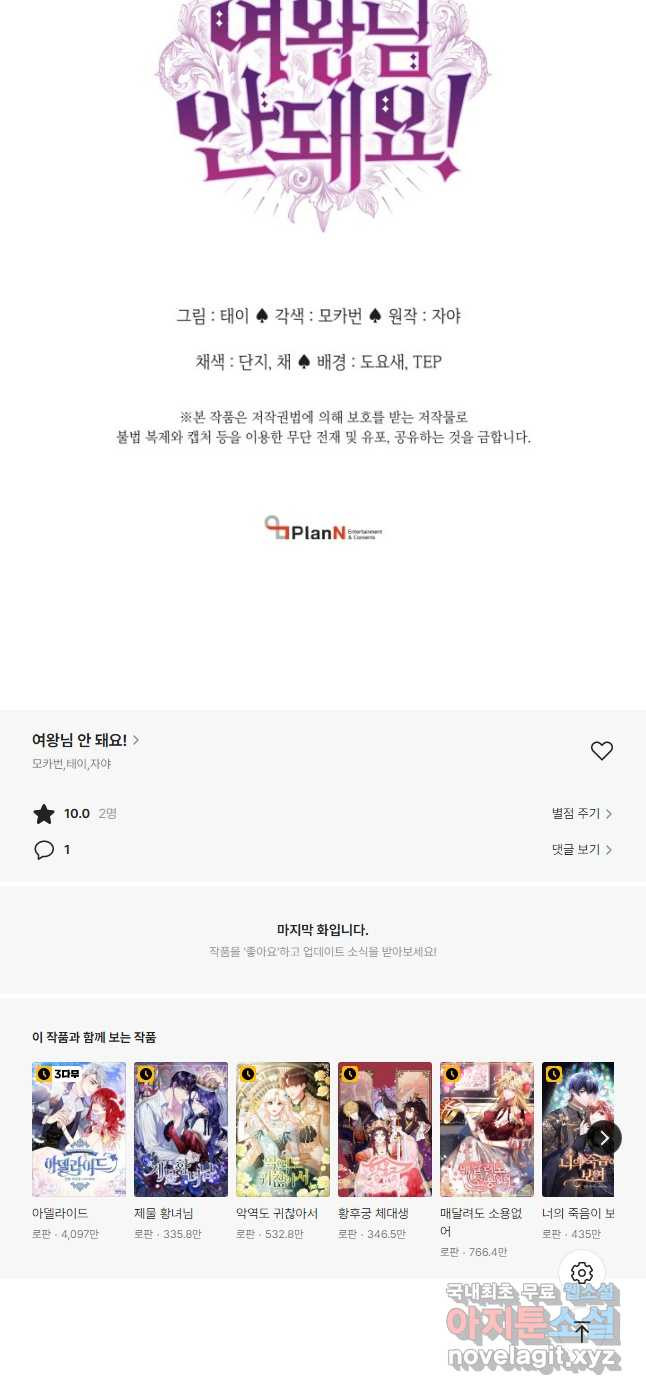The width and height of the screenshot is (646, 1395).
Task: Show next recommended titles with arrow
Action: click(x=604, y=1138)
